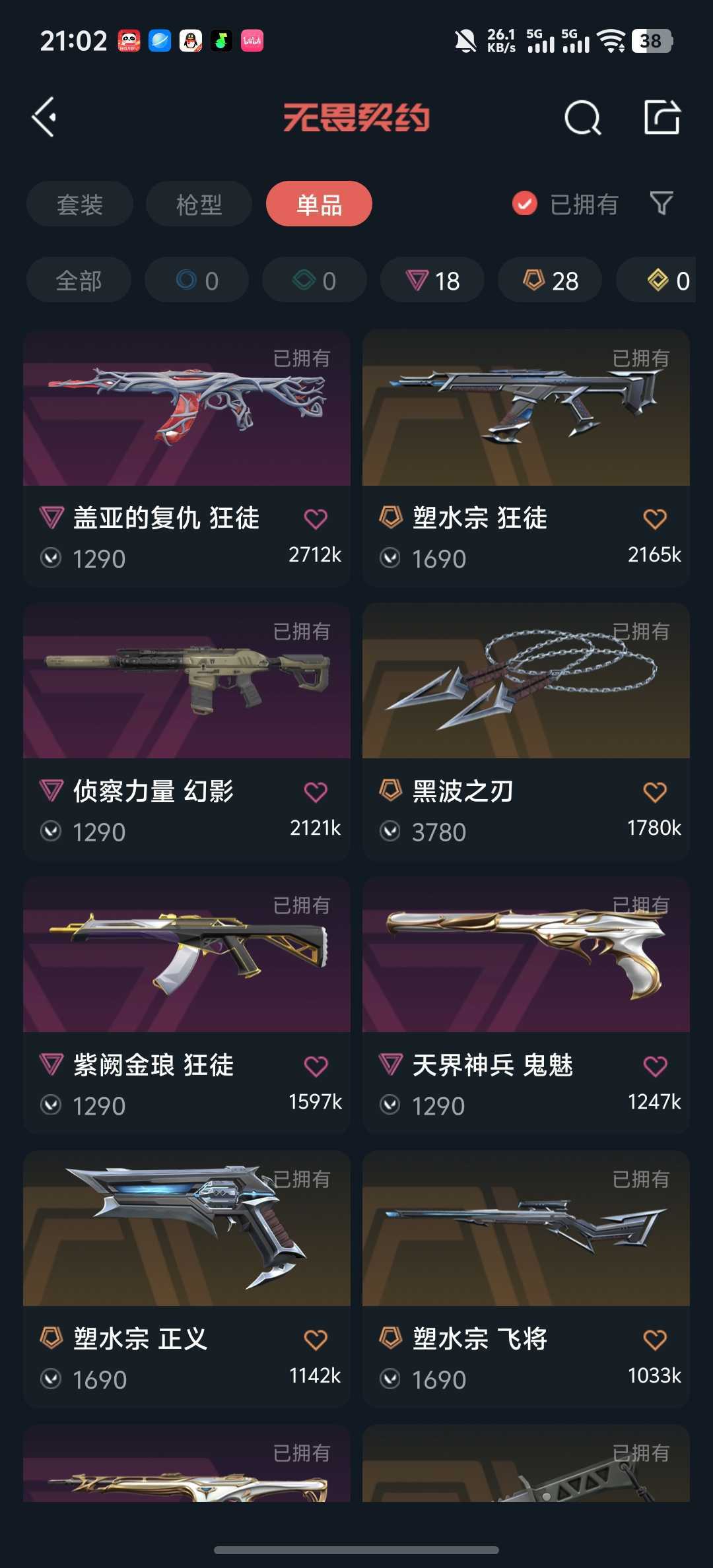The image size is (713, 1568).
Task: Go back using the top-left arrow
Action: 45,117
